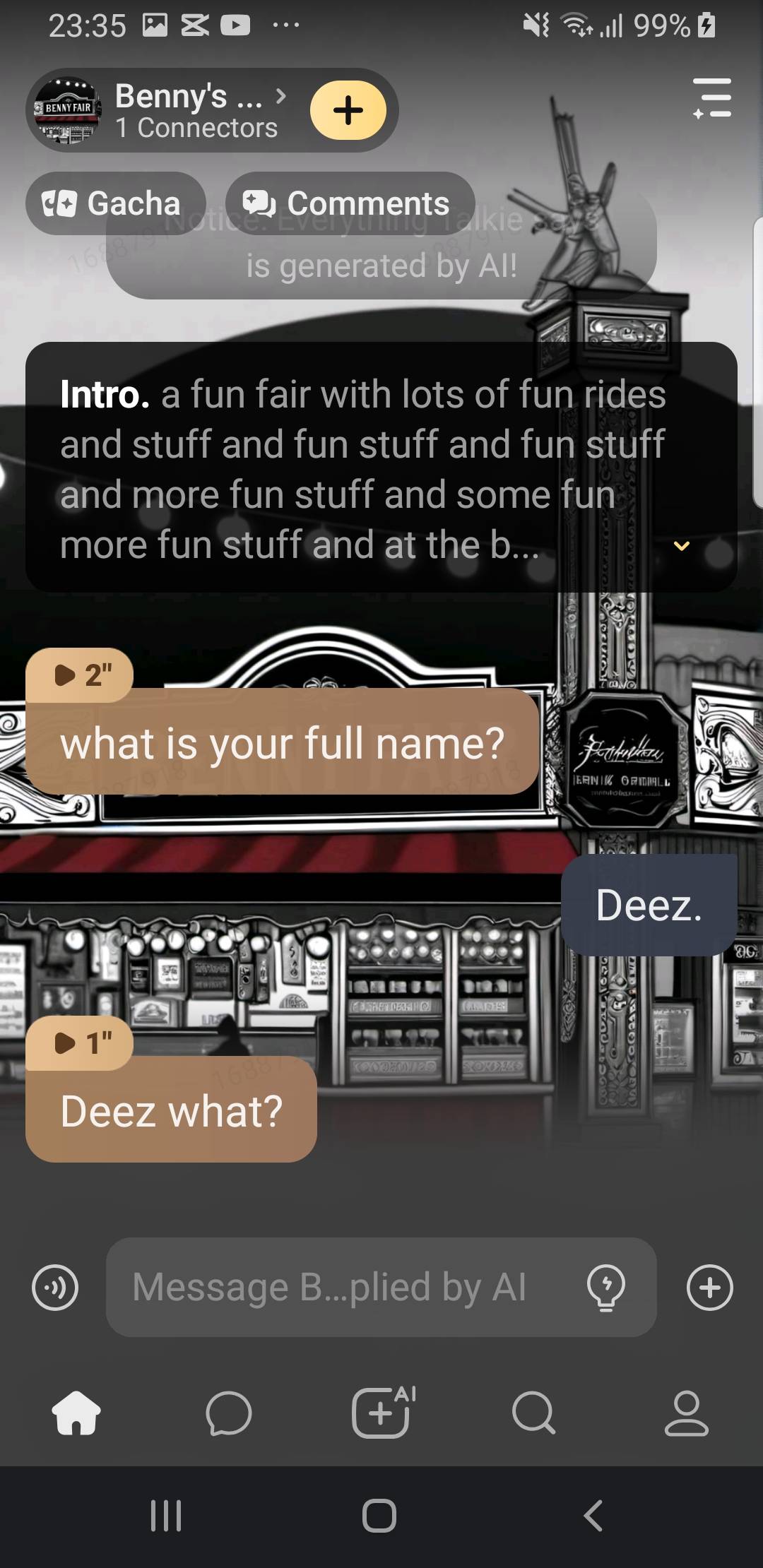The height and width of the screenshot is (1568, 763).
Task: Open the top-right chat menu
Action: click(711, 98)
